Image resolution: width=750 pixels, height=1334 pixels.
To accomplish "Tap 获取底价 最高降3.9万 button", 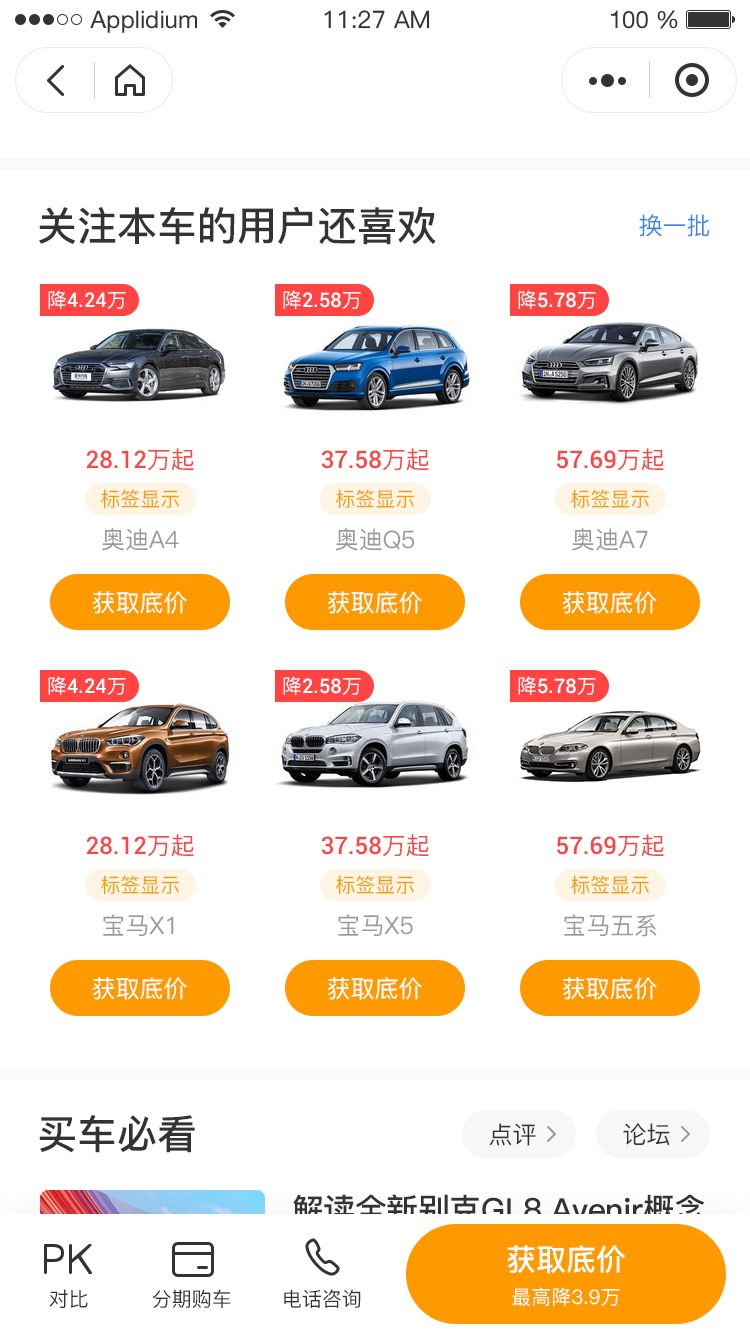I will [566, 1273].
